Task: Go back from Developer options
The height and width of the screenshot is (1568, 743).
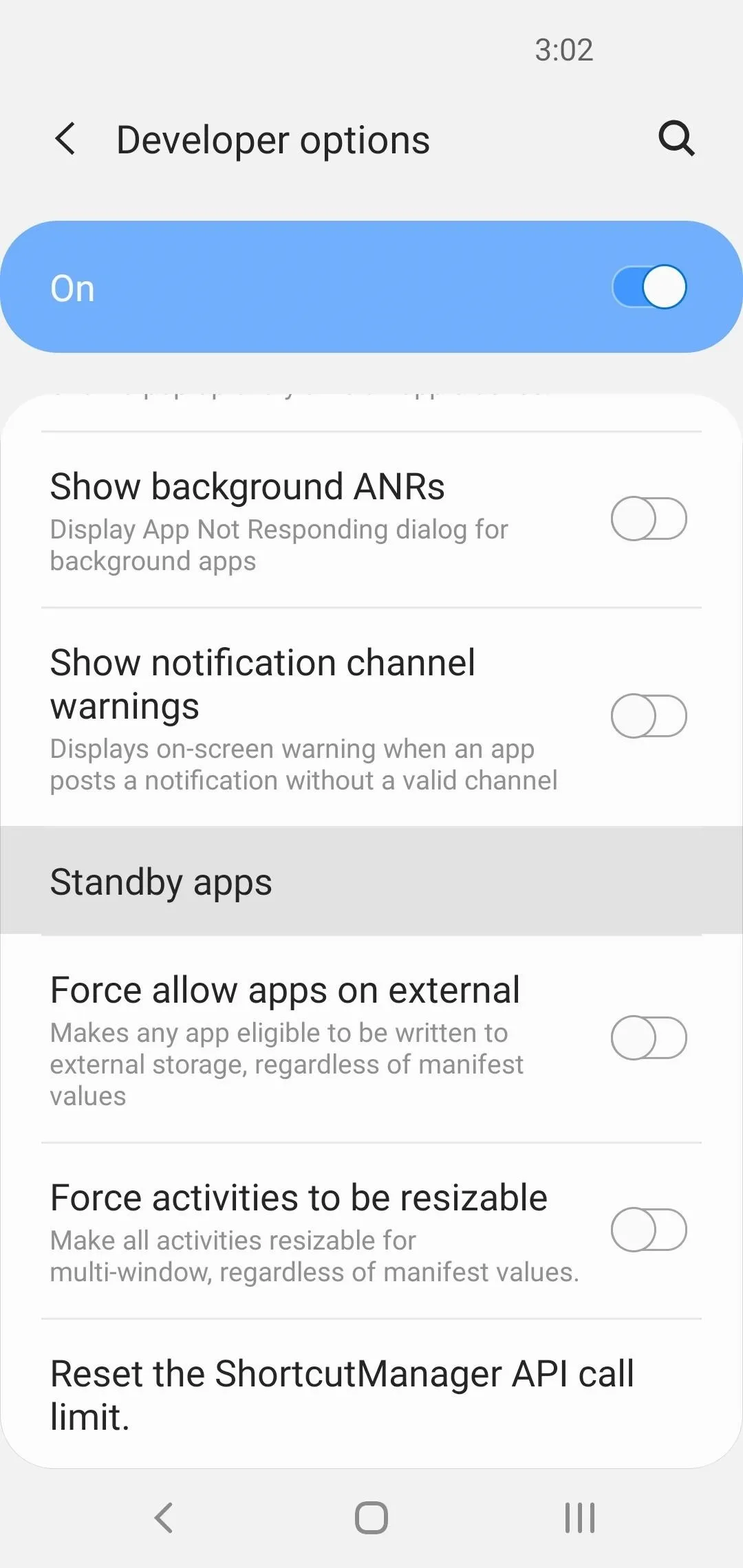Action: tap(65, 139)
